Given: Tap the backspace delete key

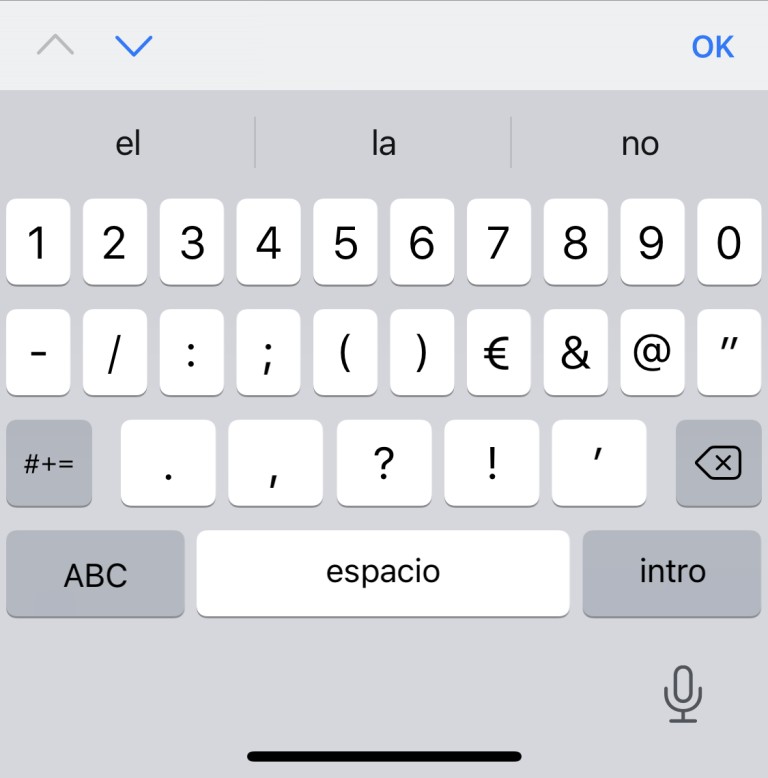Looking at the screenshot, I should 718,463.
